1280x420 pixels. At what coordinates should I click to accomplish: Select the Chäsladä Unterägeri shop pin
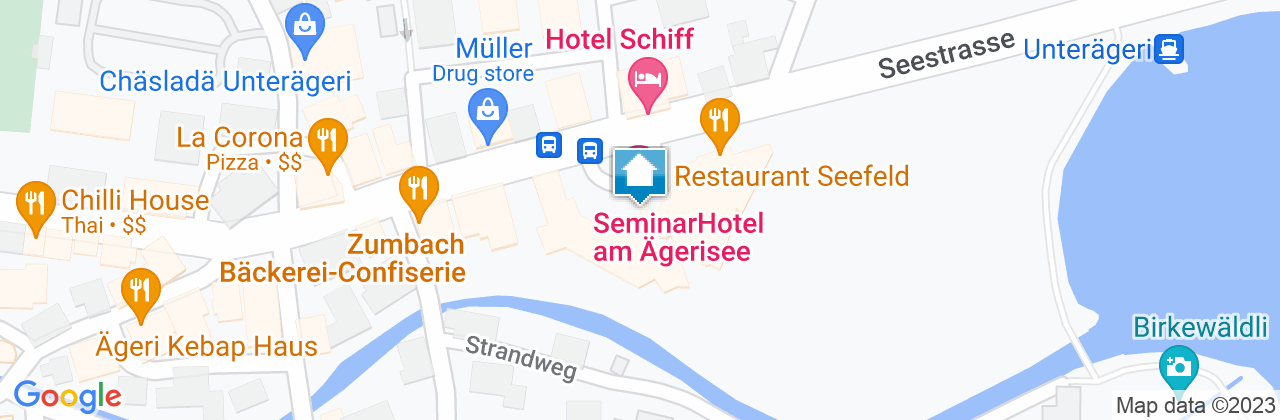click(302, 25)
